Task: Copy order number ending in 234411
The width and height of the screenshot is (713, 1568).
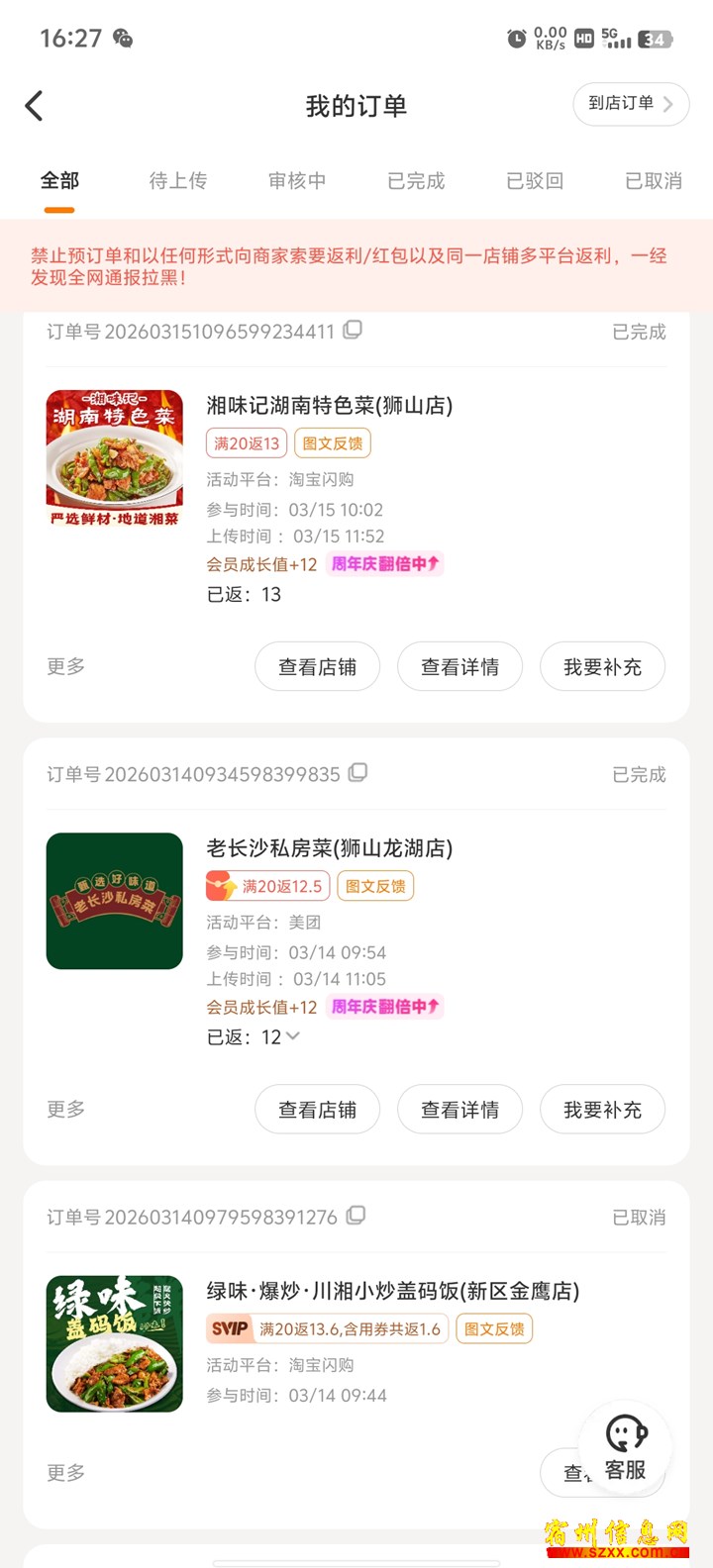Action: [353, 331]
